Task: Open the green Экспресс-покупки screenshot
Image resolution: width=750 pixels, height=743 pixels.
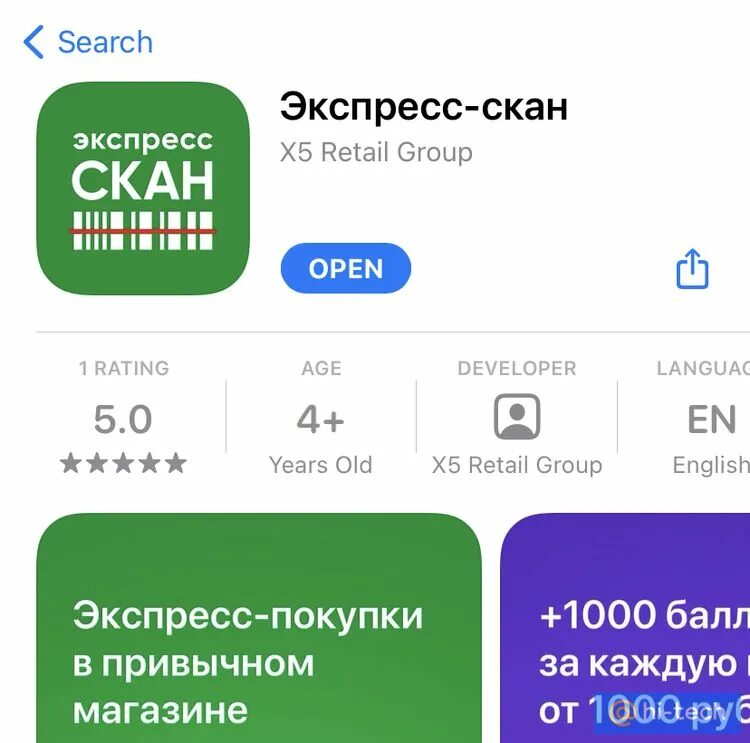Action: [x=258, y=628]
